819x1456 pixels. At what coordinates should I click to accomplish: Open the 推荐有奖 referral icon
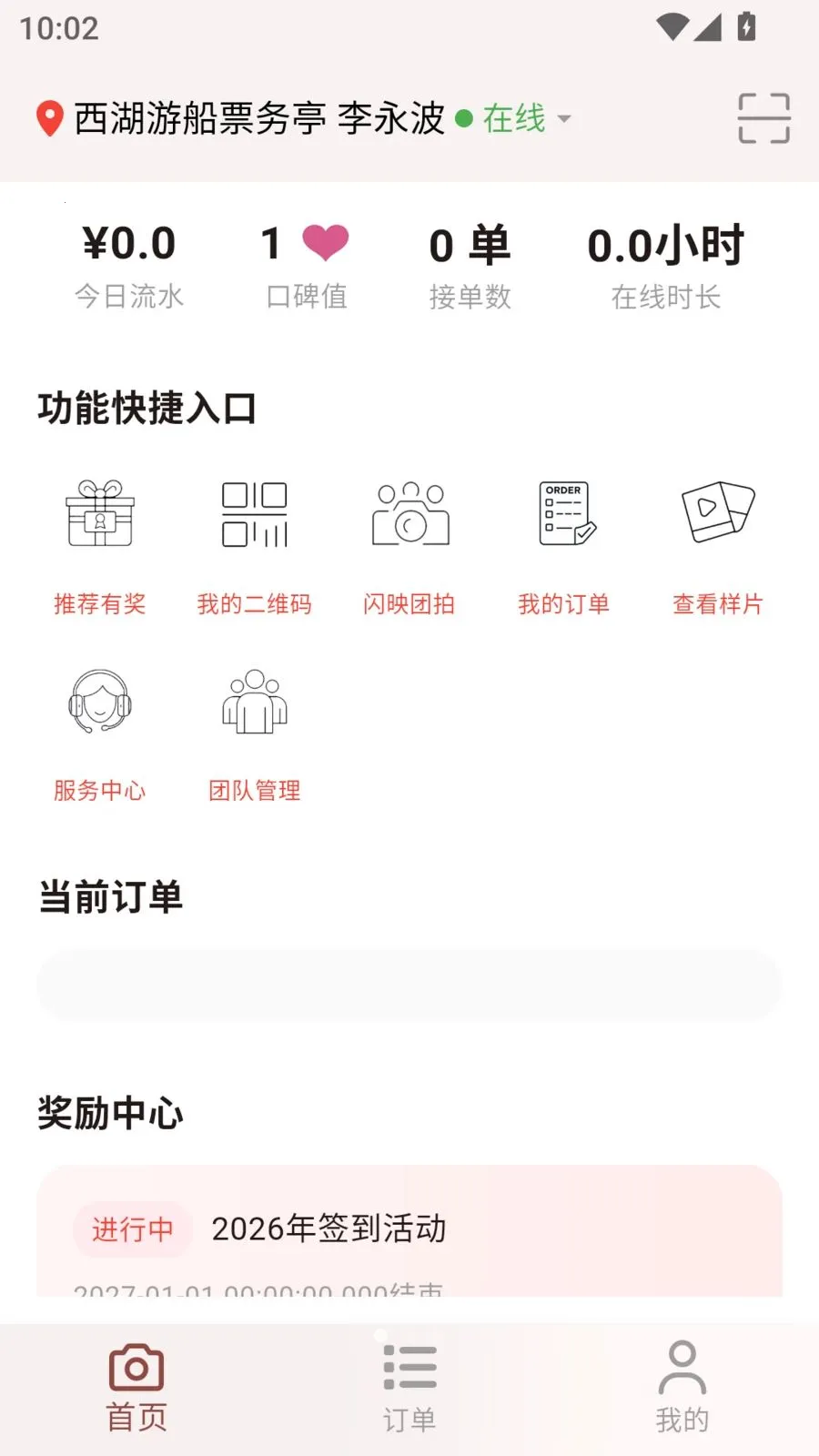[99, 514]
